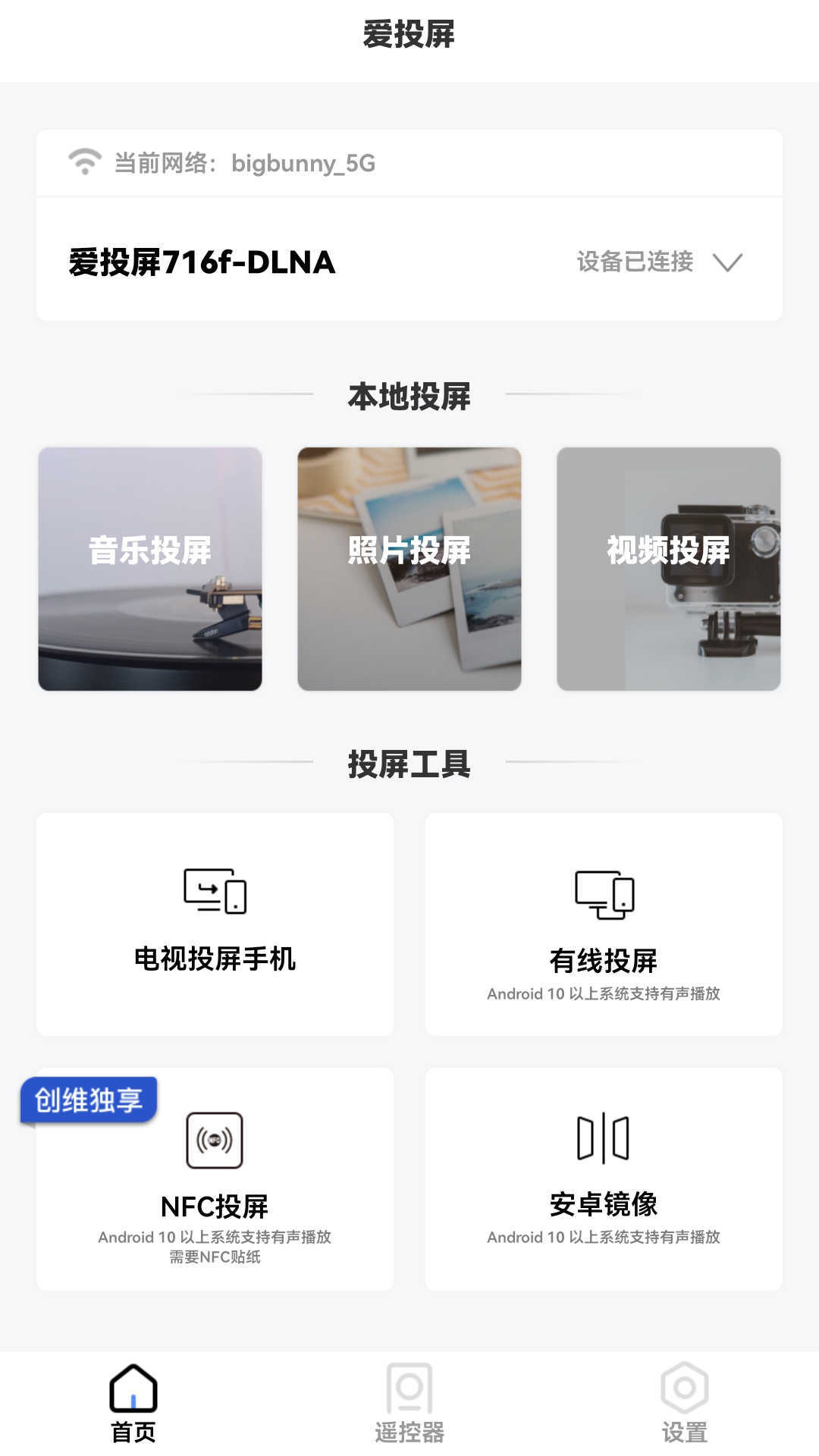Open 视频投屏 video casting
The image size is (819, 1456).
coord(669,569)
